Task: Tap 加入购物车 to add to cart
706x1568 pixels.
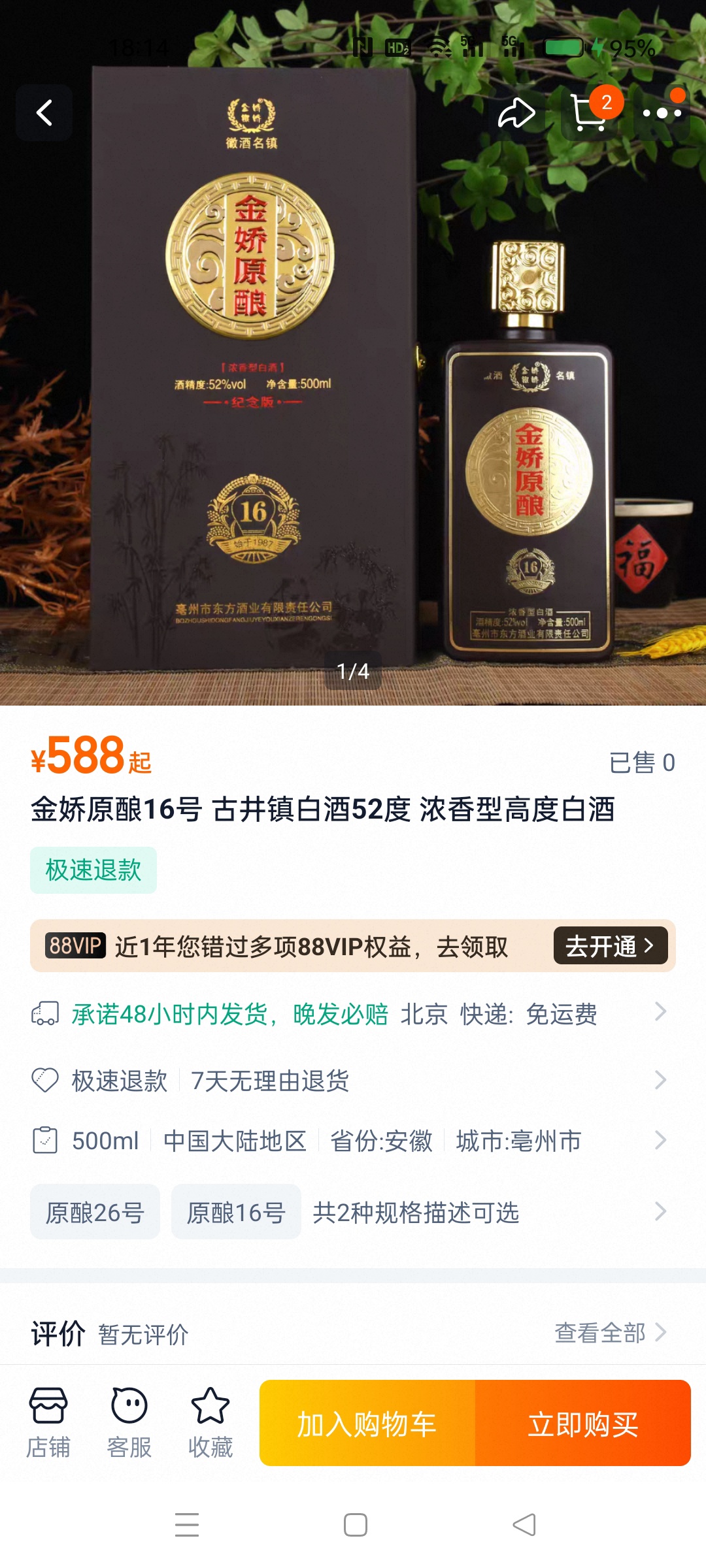Action: [367, 1424]
